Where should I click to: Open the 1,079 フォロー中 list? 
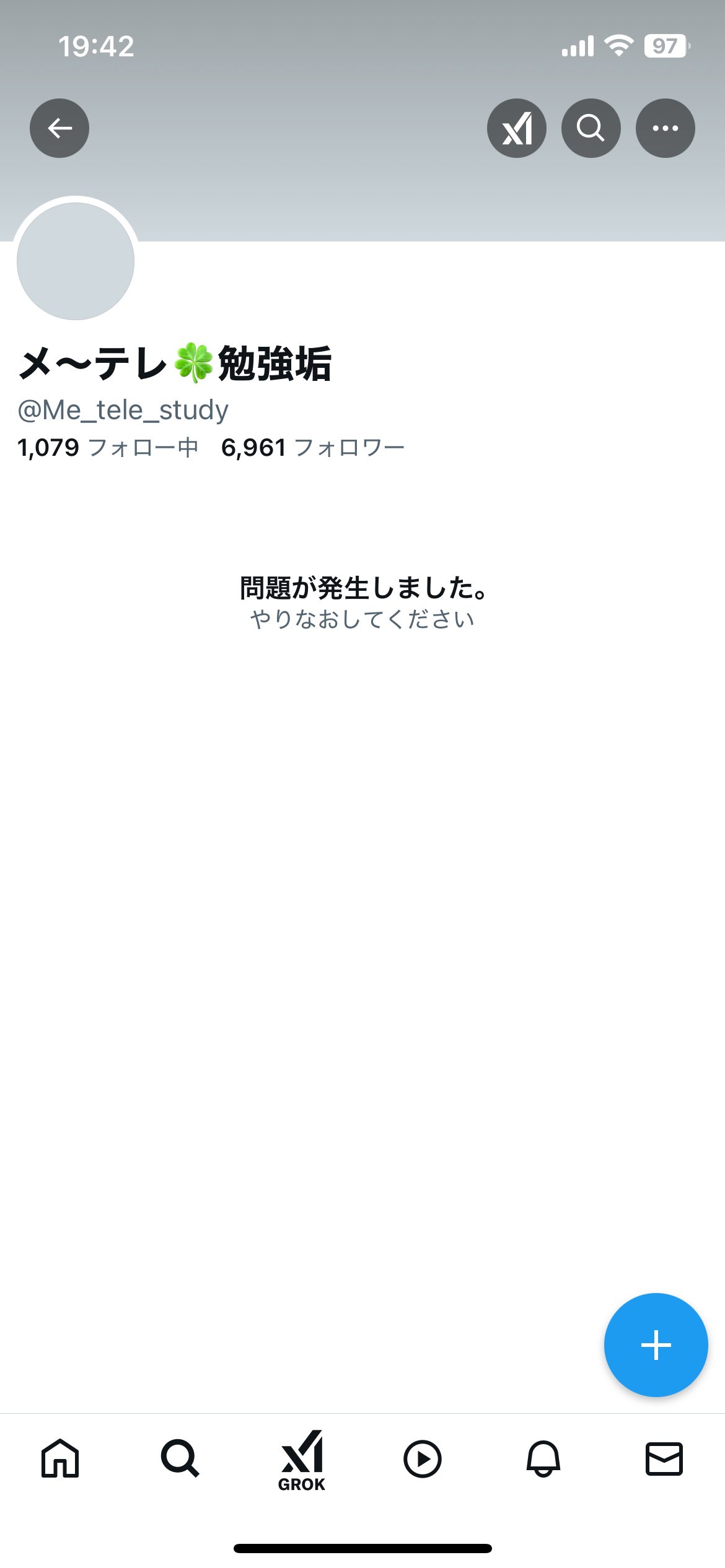[108, 447]
